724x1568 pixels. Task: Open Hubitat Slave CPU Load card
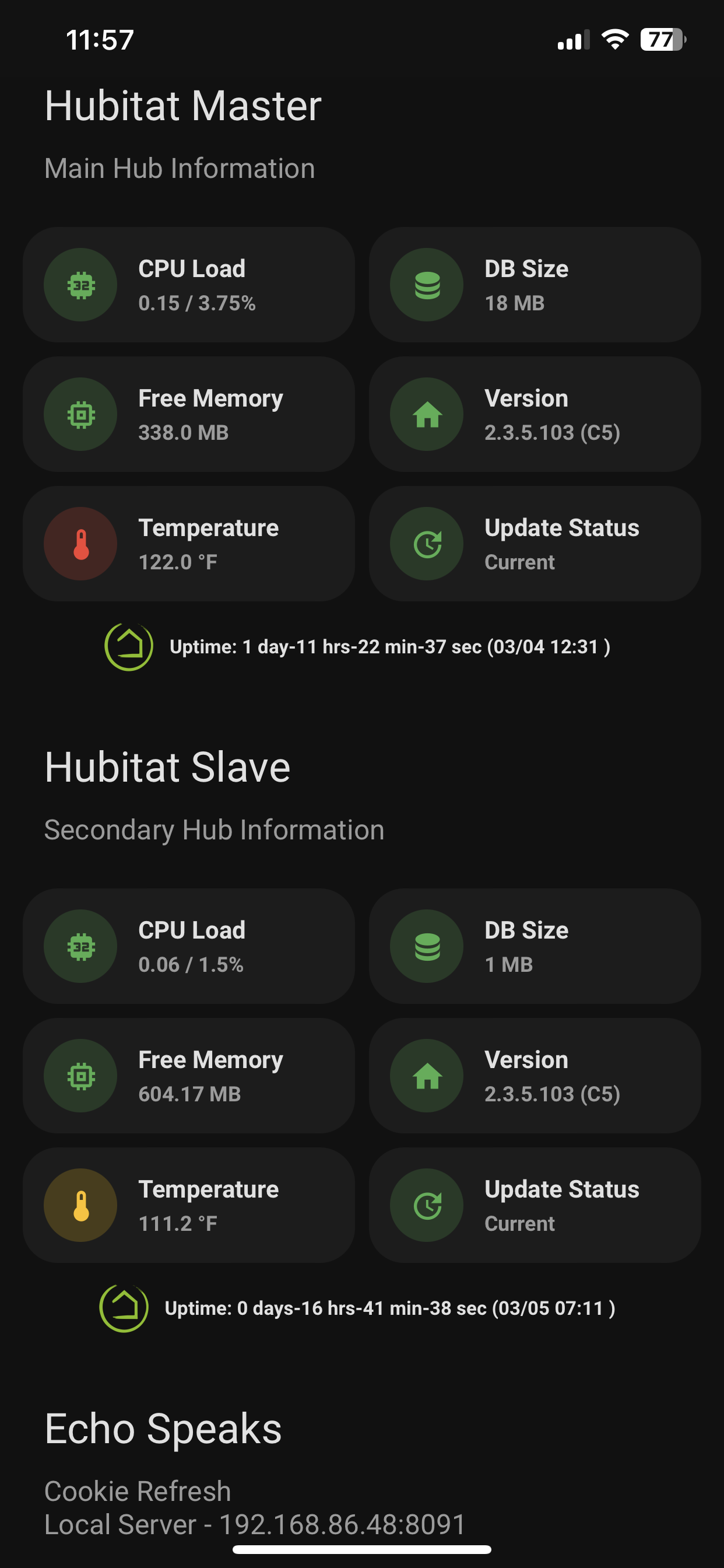click(189, 947)
